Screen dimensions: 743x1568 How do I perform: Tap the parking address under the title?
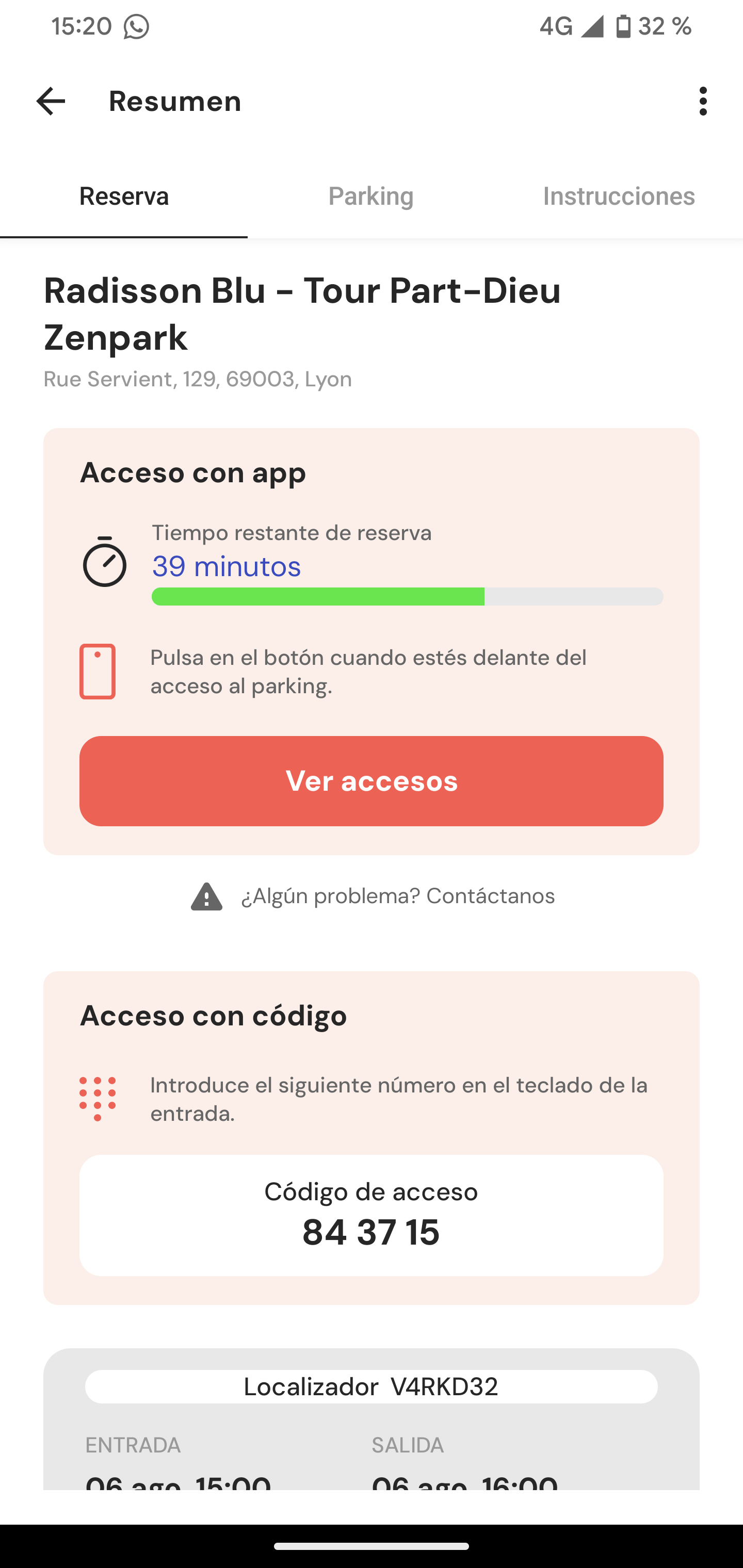pyautogui.click(x=197, y=379)
